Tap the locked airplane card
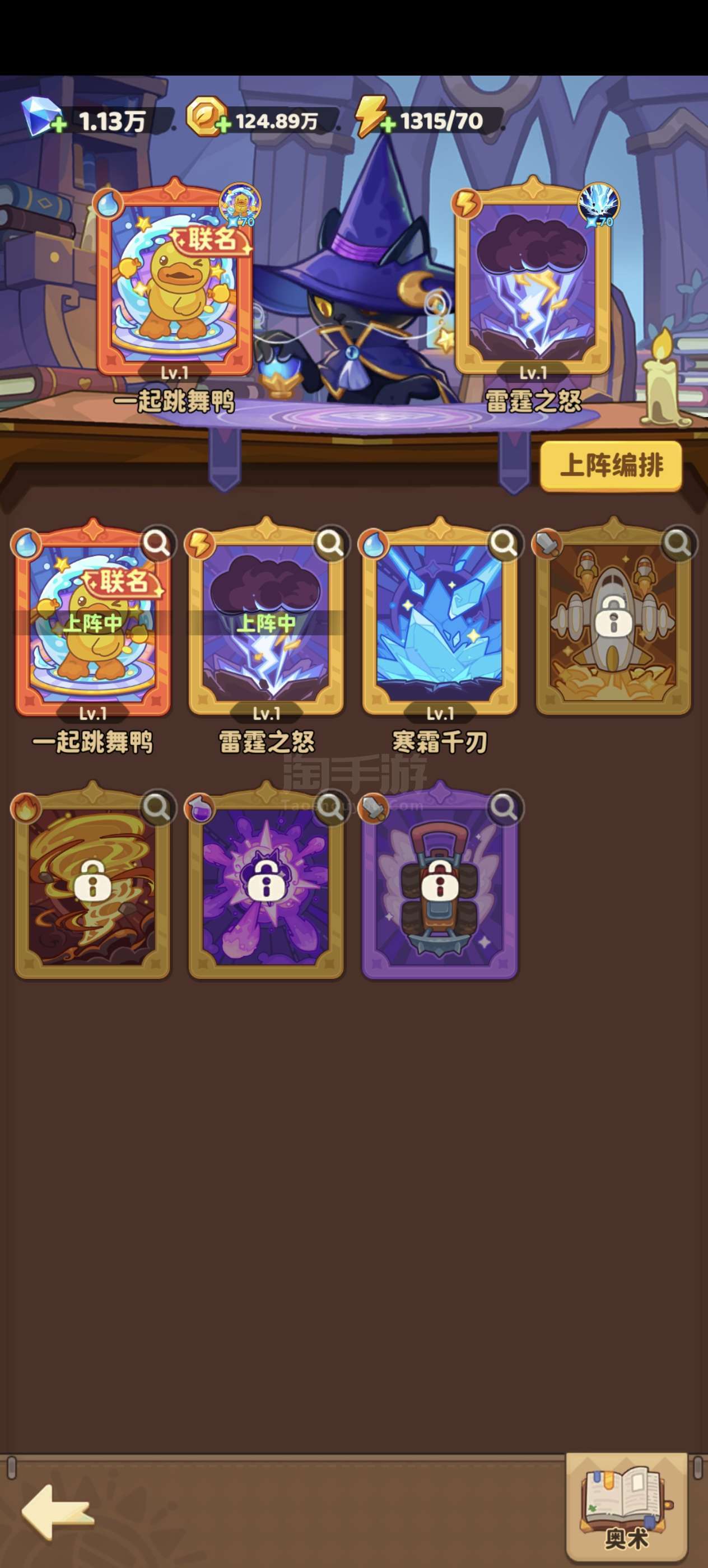 [613, 621]
